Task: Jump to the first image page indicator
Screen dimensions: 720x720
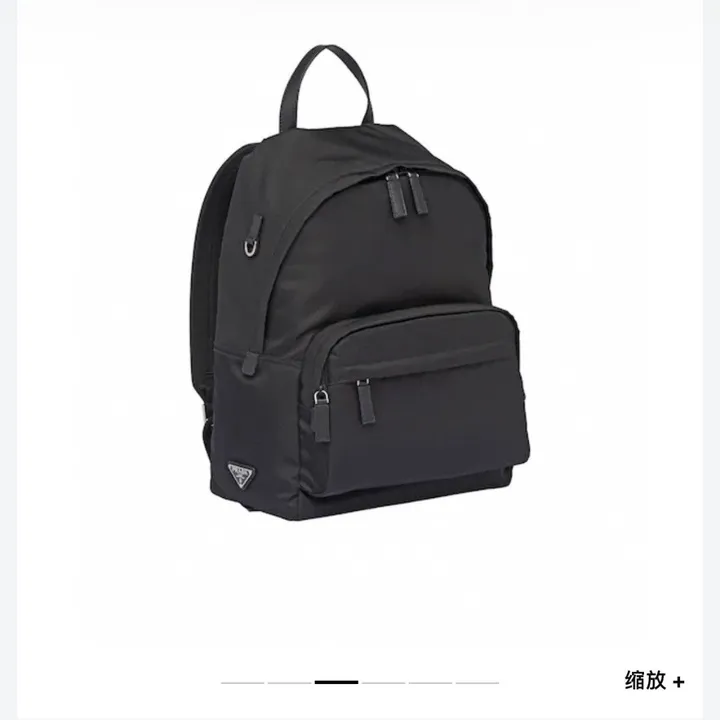Action: tap(243, 682)
